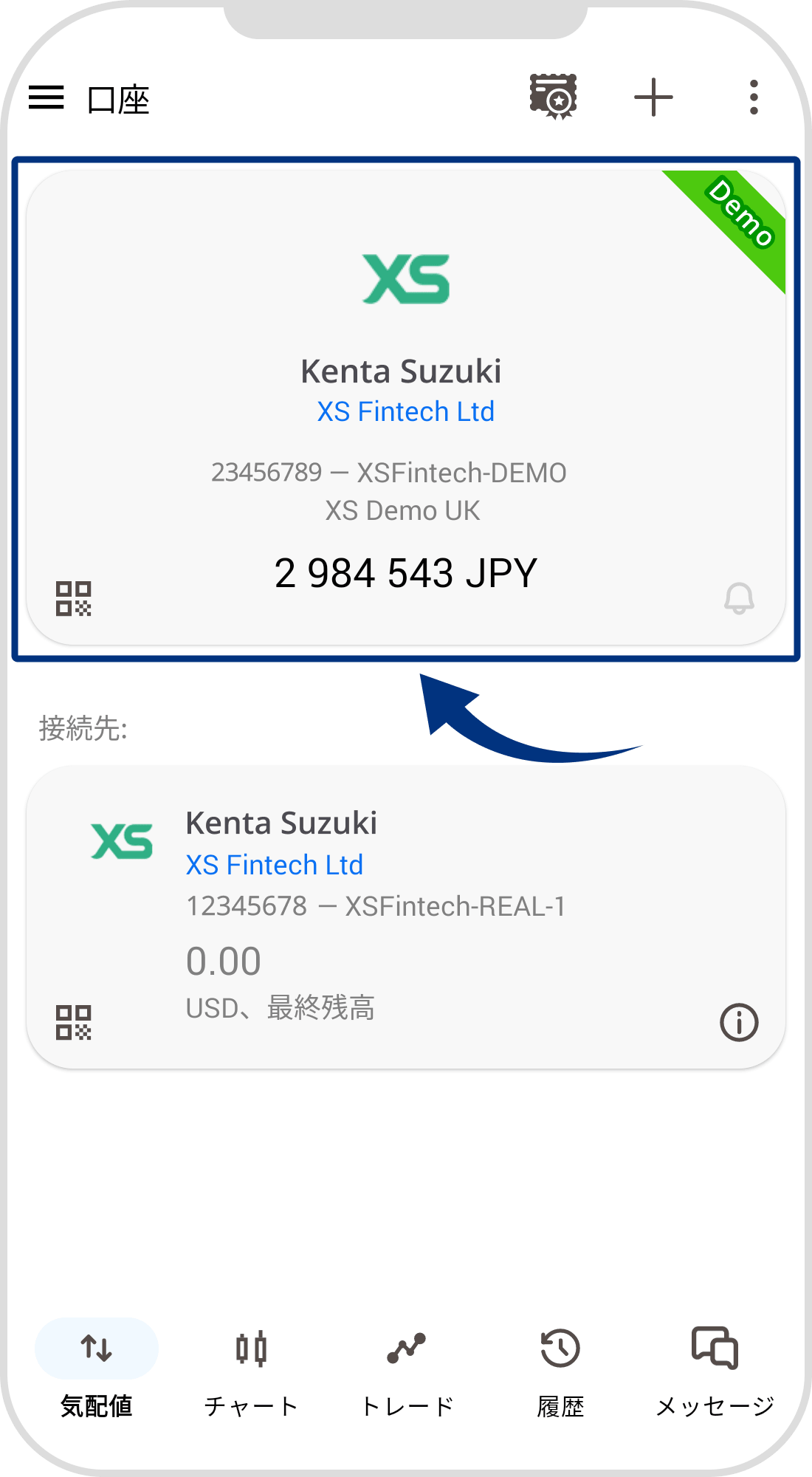Open the XS Fintech Ltd link on demo card
The width and height of the screenshot is (812, 1477).
405,411
